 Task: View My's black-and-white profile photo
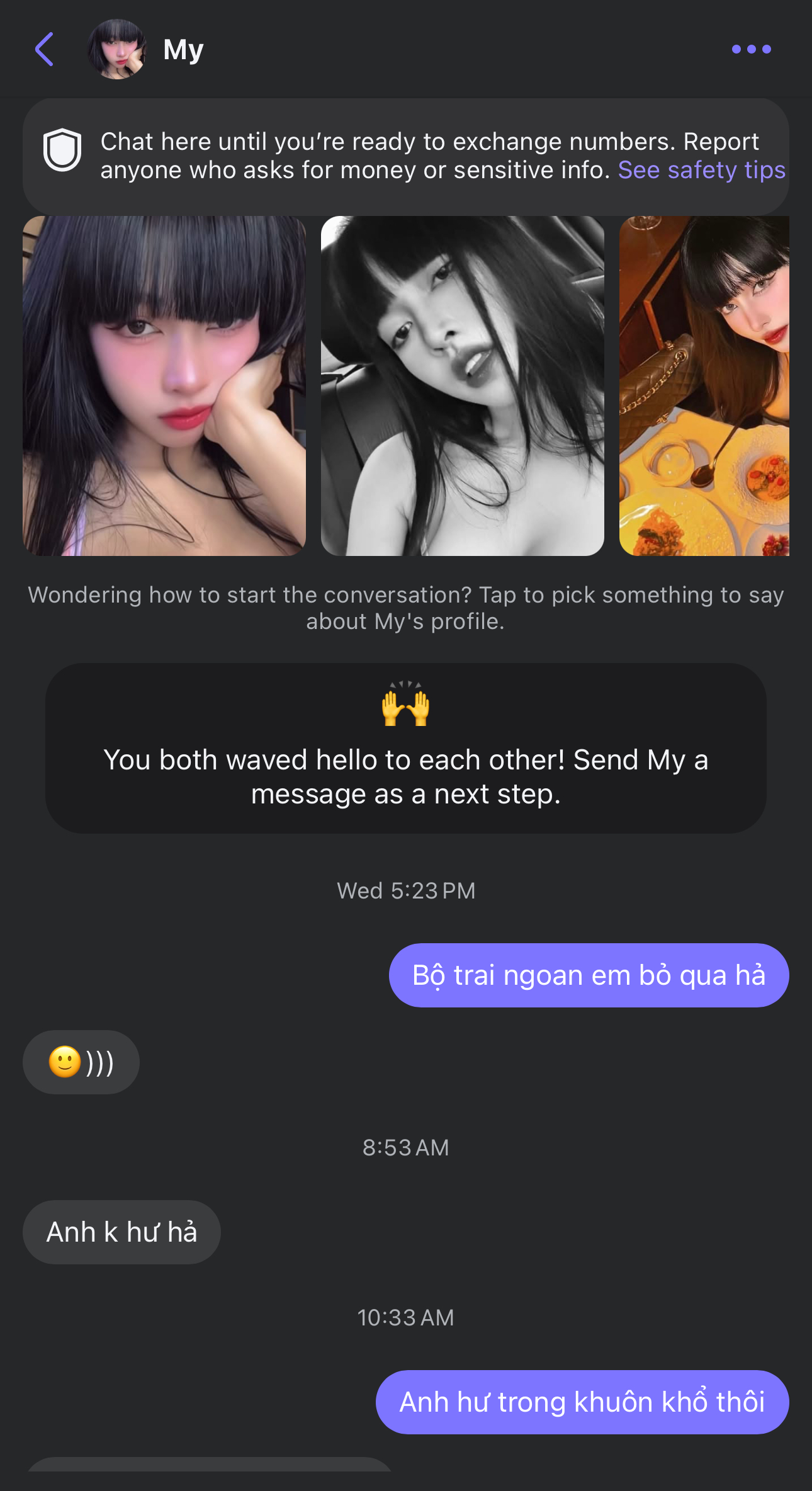click(x=462, y=385)
